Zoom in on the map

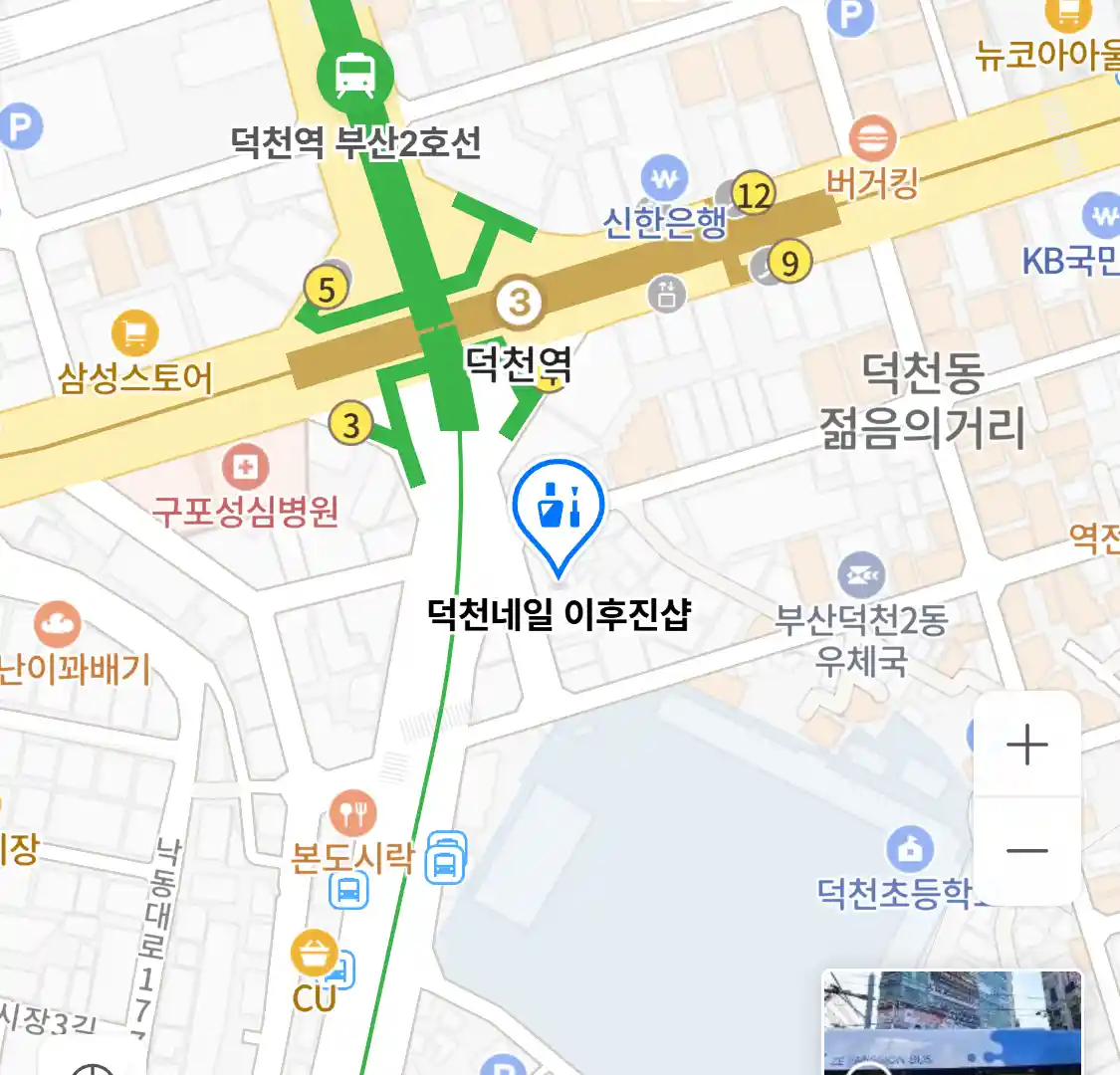(x=1026, y=746)
